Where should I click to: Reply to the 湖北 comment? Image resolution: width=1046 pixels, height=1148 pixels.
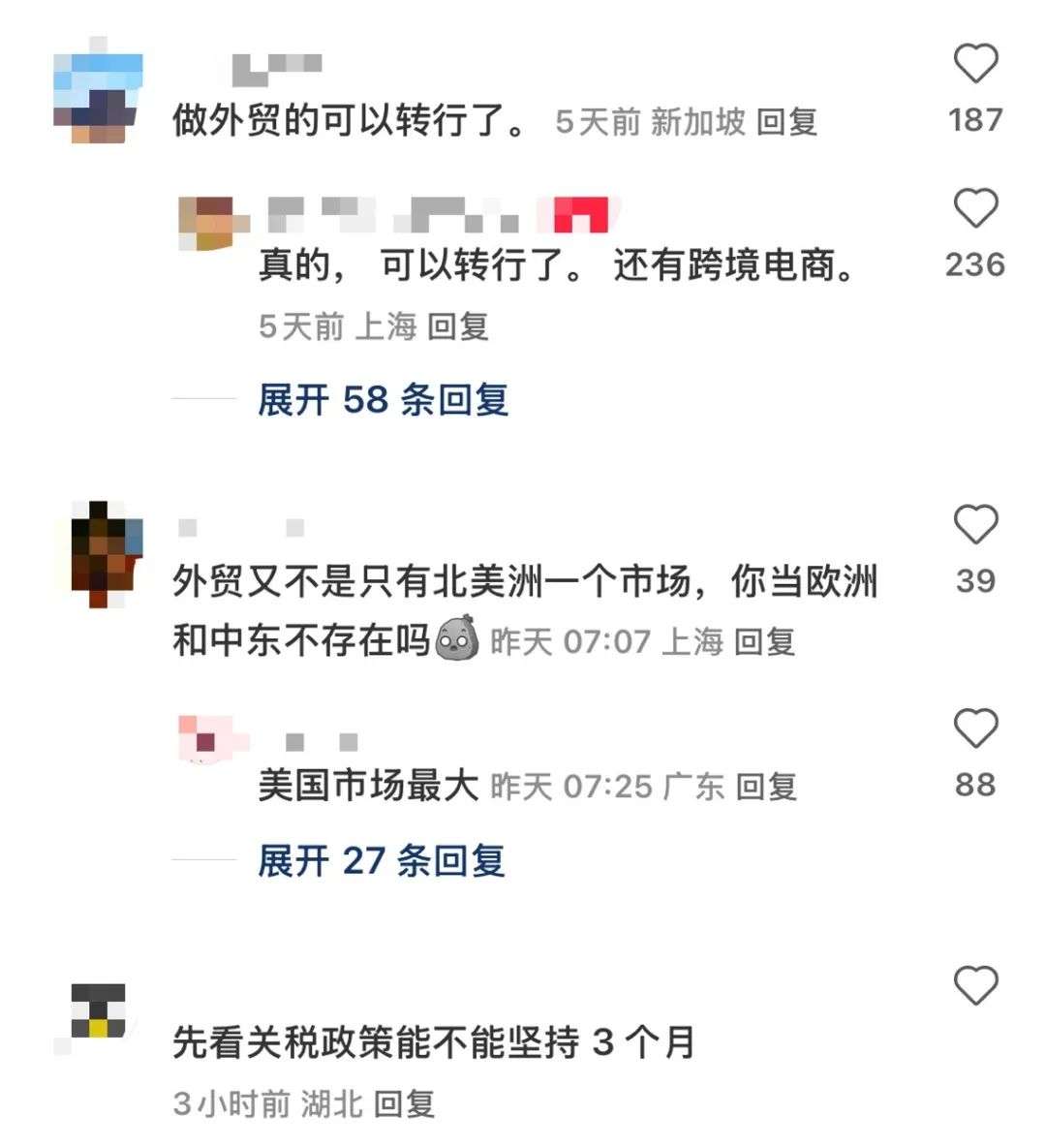click(404, 1103)
